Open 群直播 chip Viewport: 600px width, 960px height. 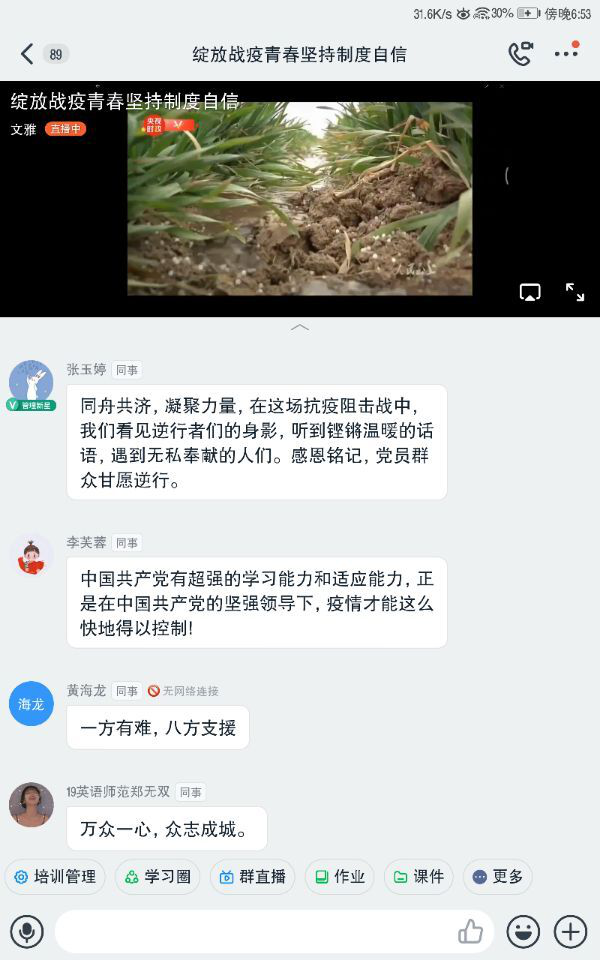[253, 877]
